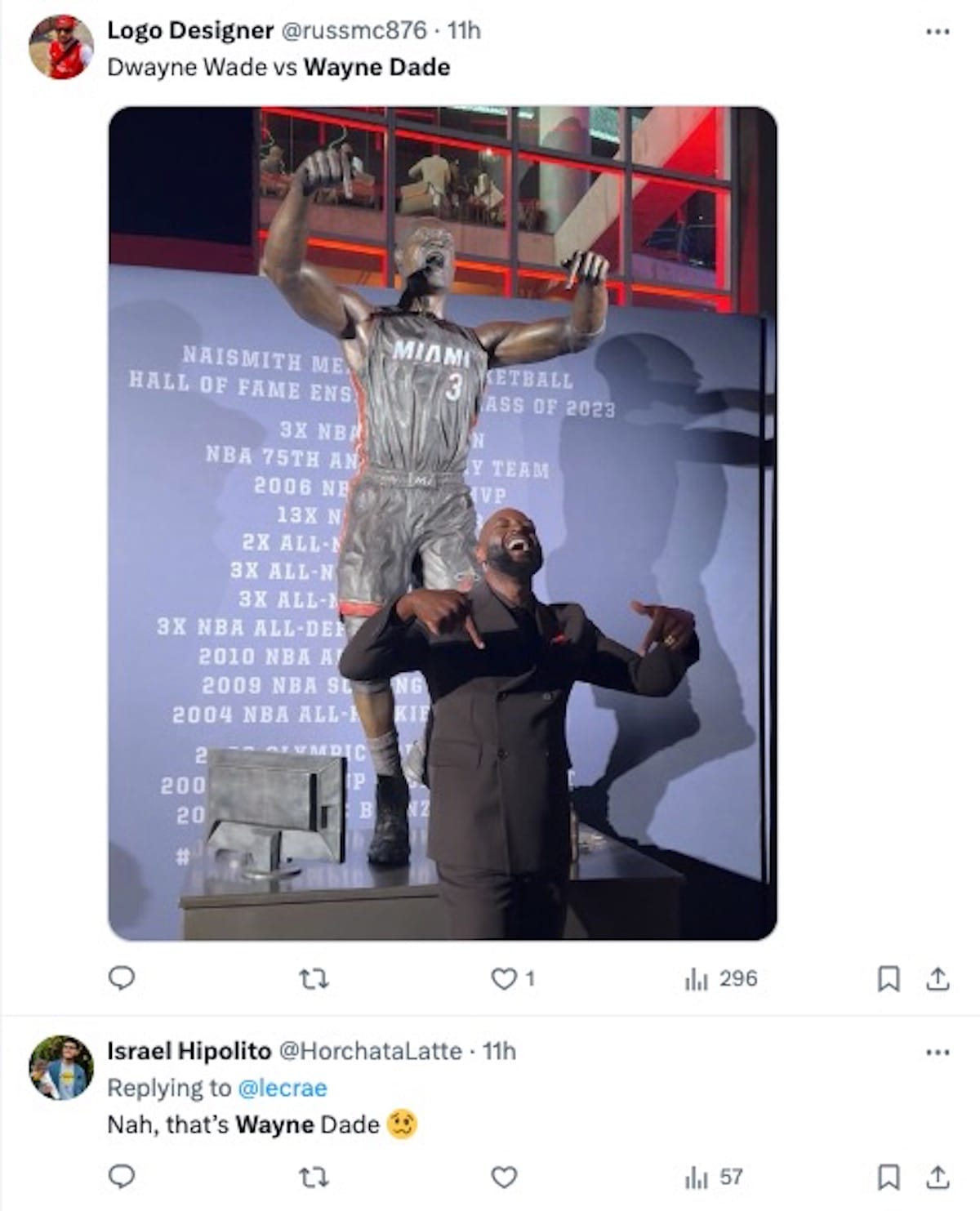Open the statue photo in Logo Designer's post
980x1211 pixels.
(x=443, y=523)
